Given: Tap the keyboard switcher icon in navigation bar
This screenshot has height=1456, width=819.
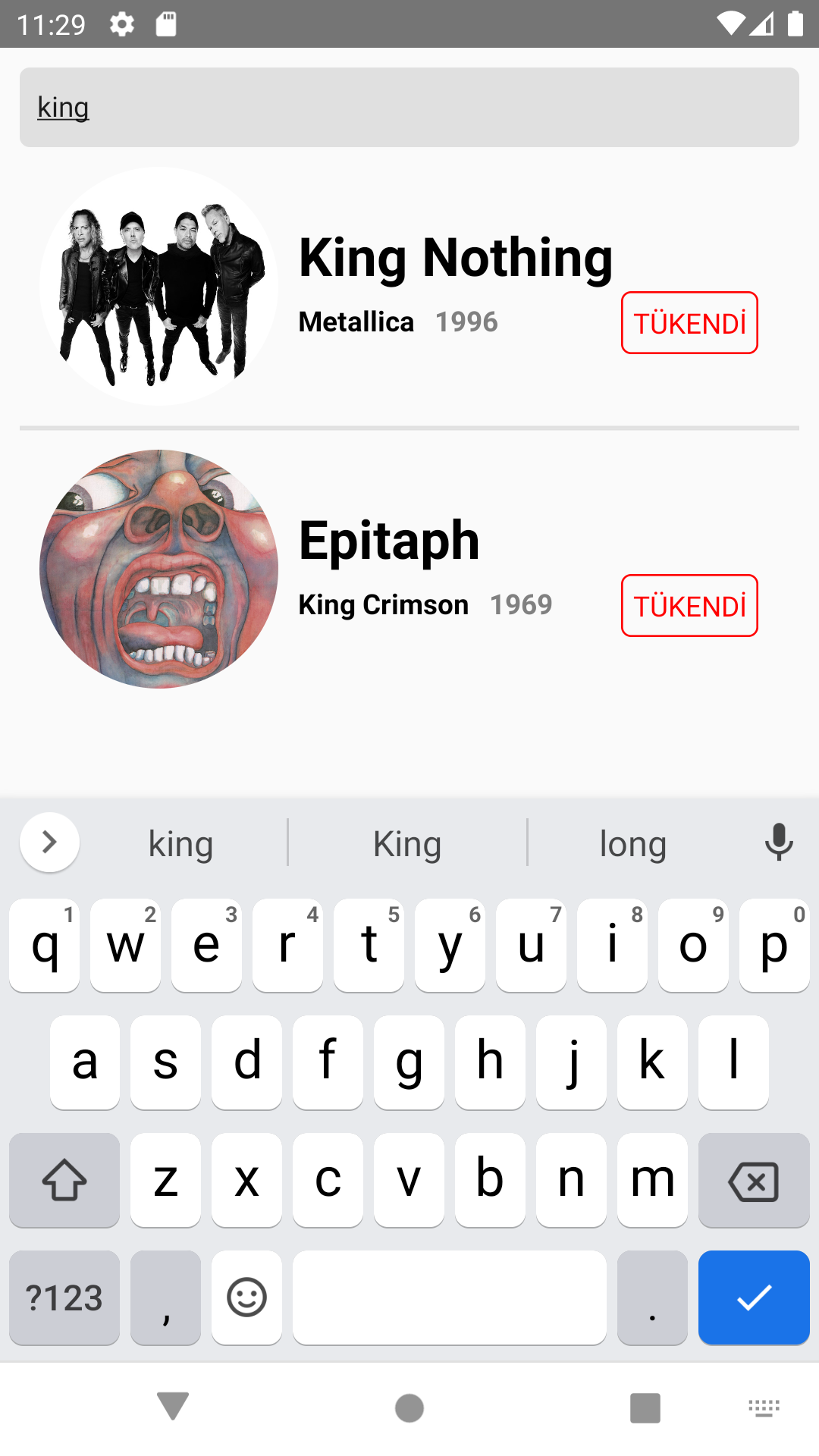Looking at the screenshot, I should click(763, 1407).
